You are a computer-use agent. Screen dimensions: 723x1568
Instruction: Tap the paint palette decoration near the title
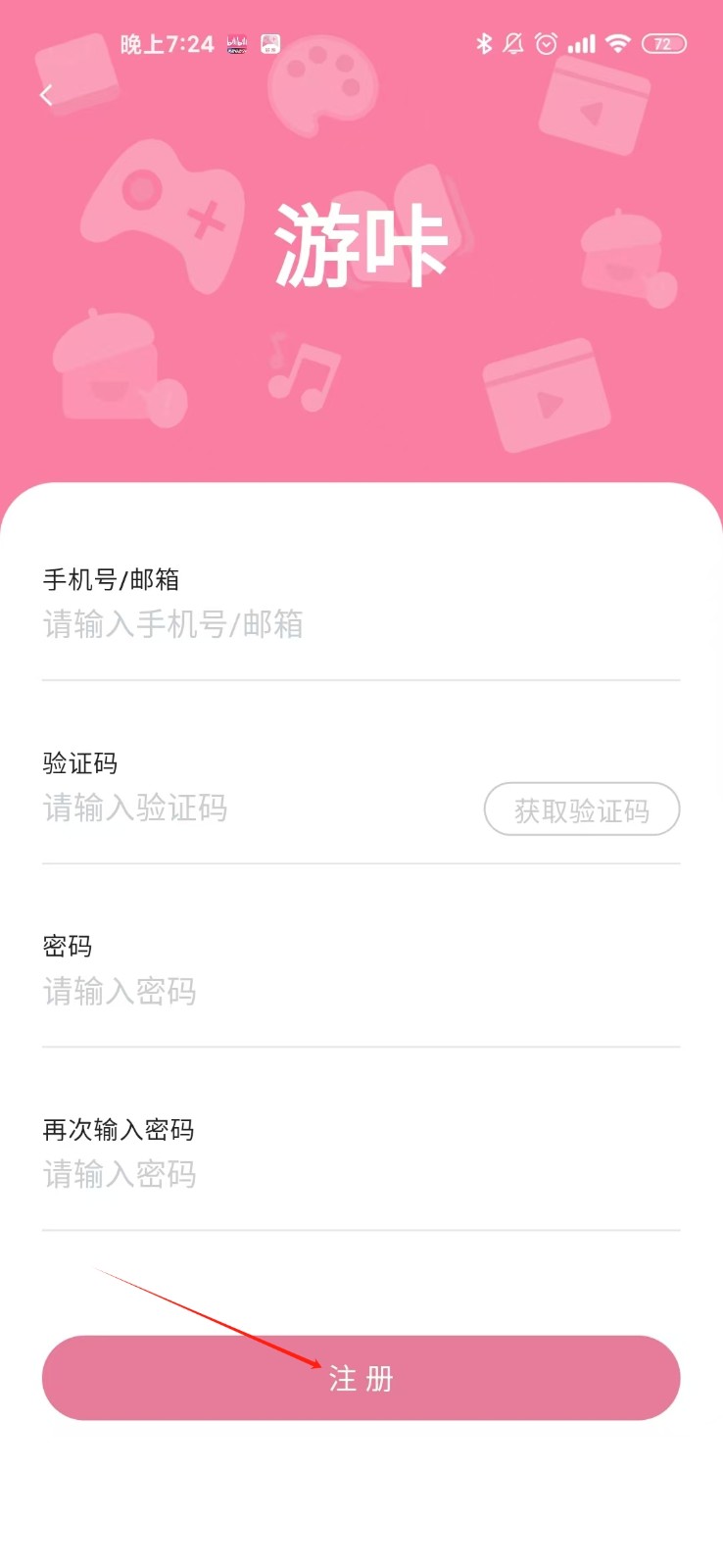pyautogui.click(x=323, y=83)
